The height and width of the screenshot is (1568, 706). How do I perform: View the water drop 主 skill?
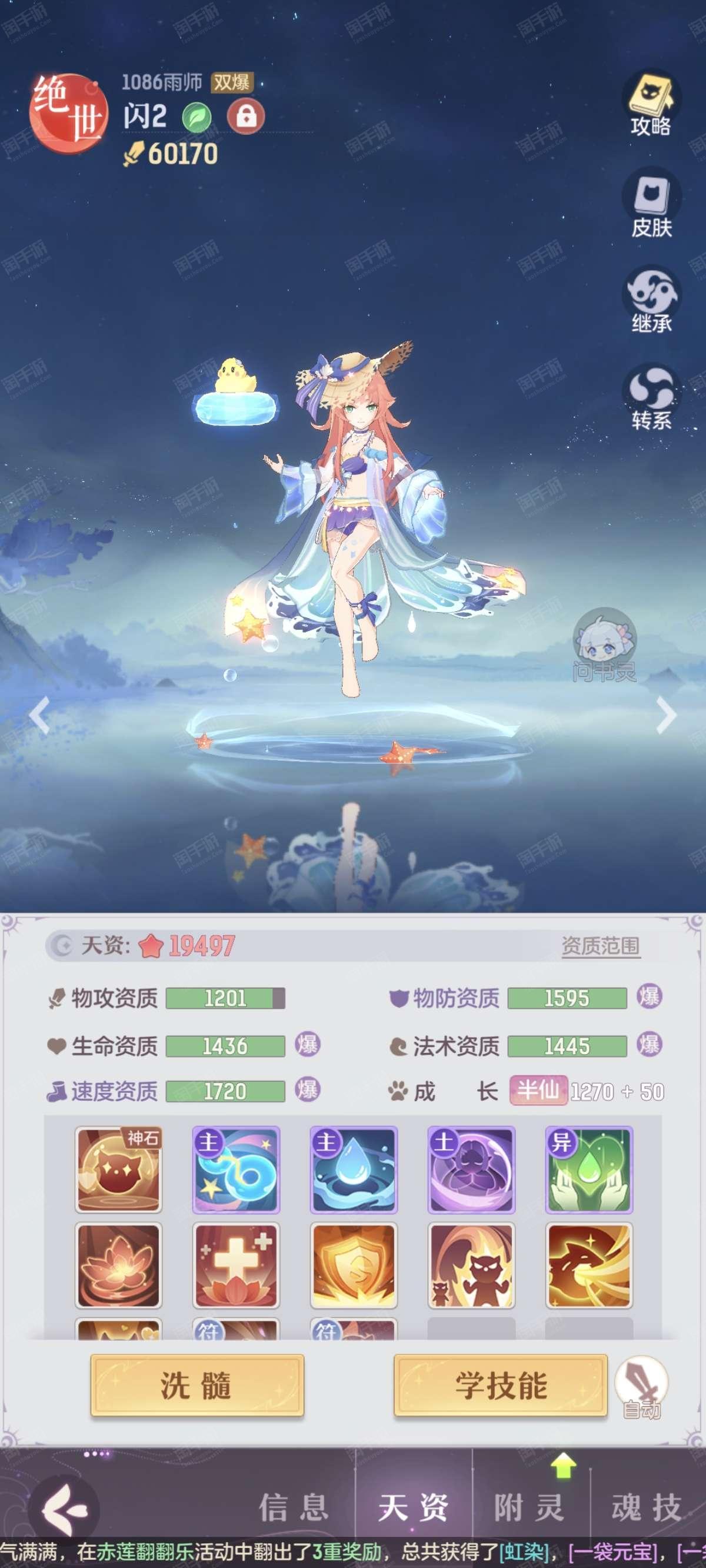(x=354, y=1170)
